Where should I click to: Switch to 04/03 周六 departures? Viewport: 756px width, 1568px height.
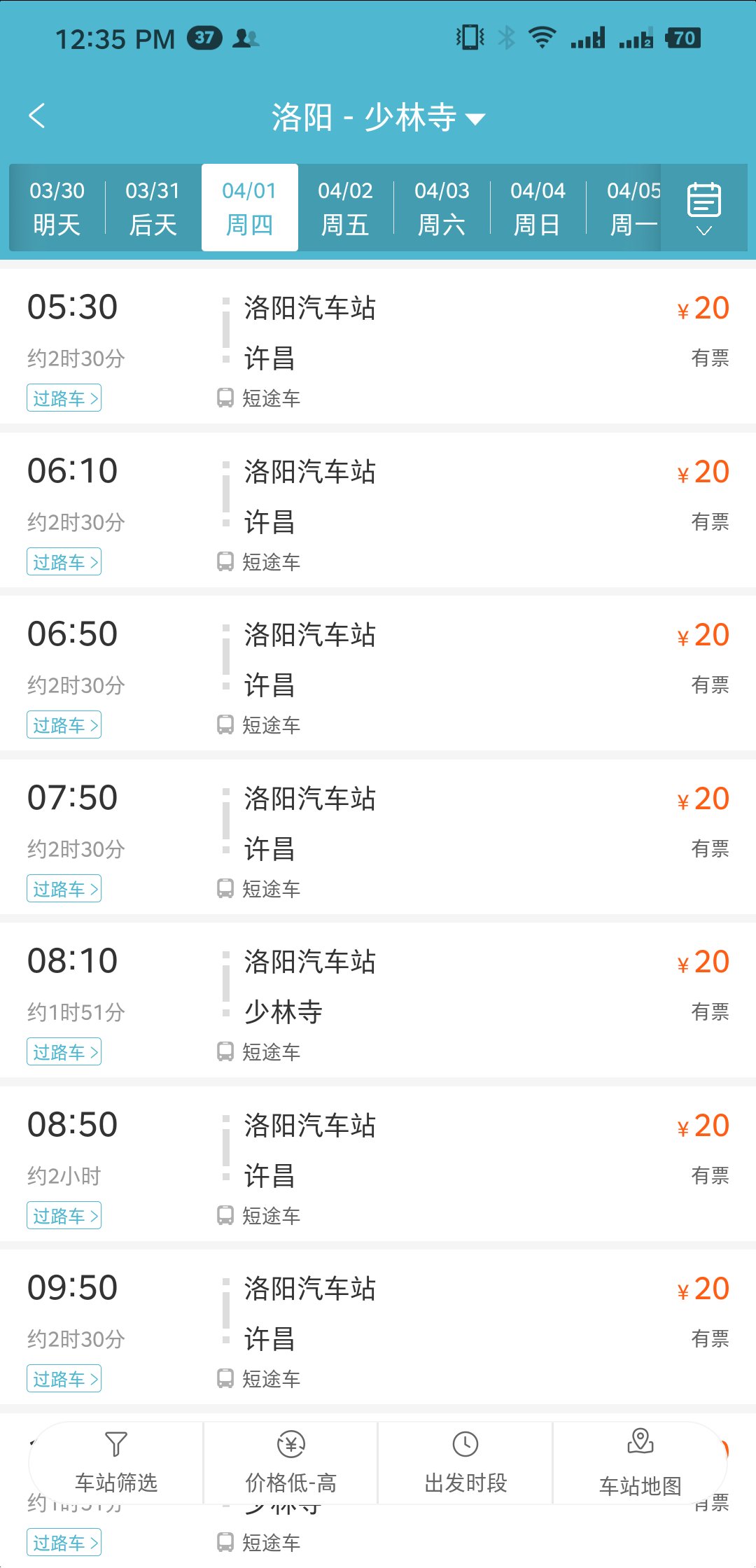click(x=442, y=208)
